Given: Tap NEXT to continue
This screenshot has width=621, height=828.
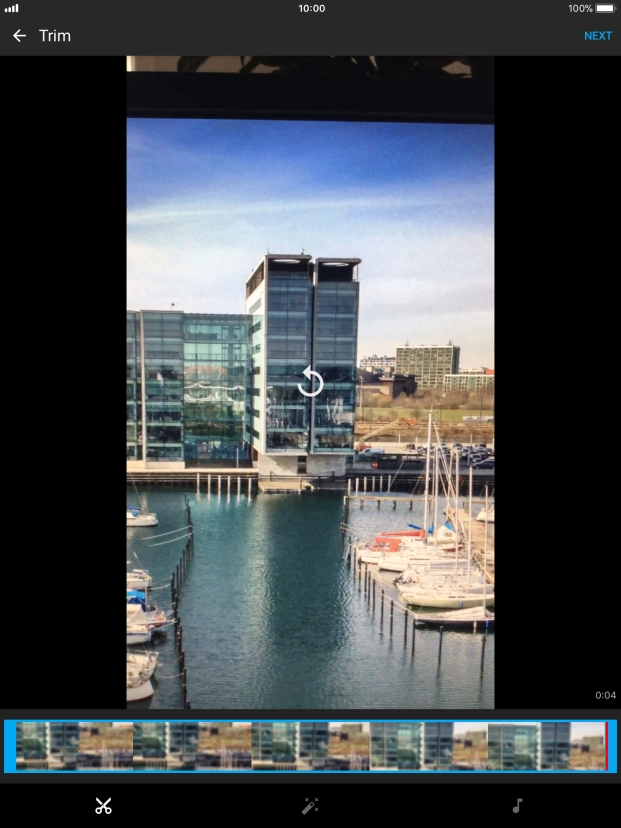Looking at the screenshot, I should point(597,36).
